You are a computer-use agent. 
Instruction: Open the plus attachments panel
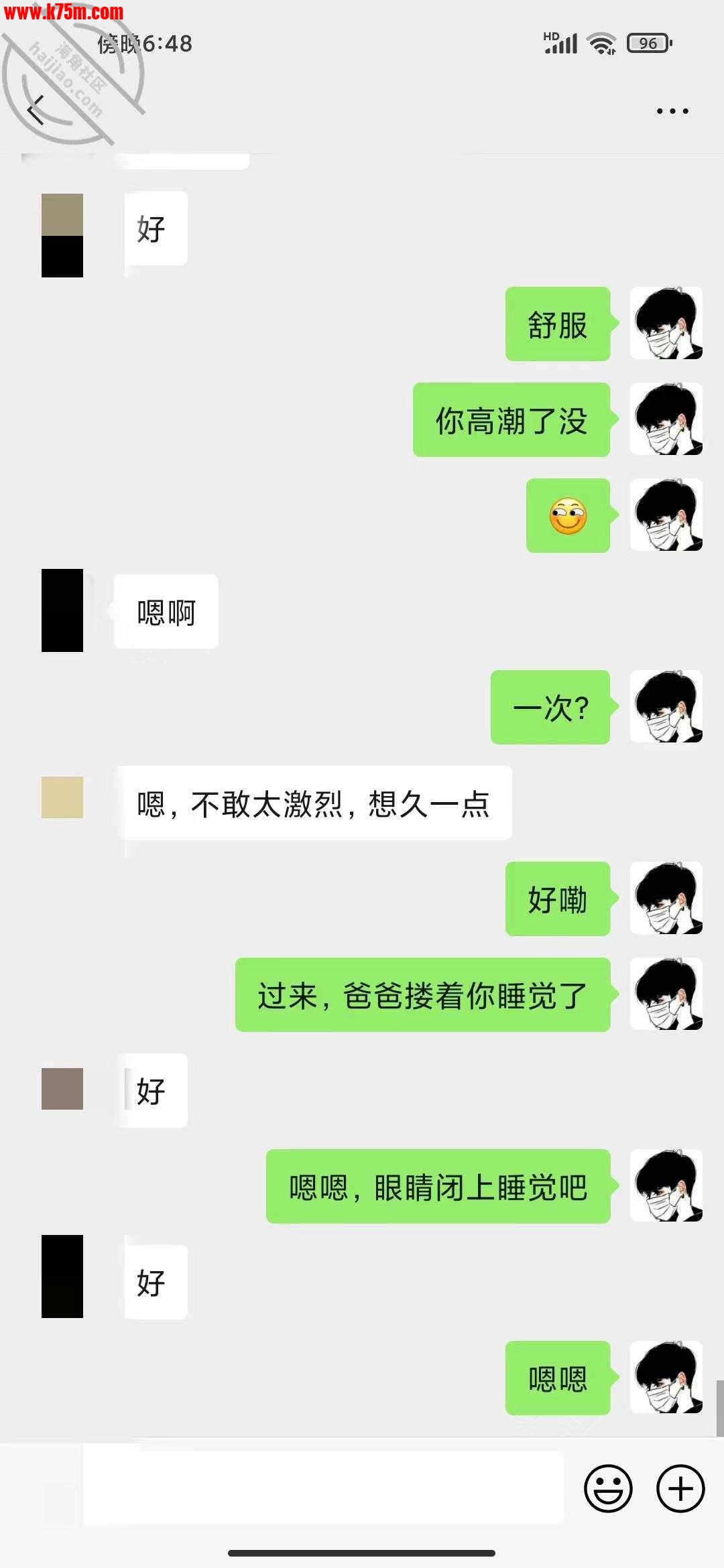point(680,1488)
